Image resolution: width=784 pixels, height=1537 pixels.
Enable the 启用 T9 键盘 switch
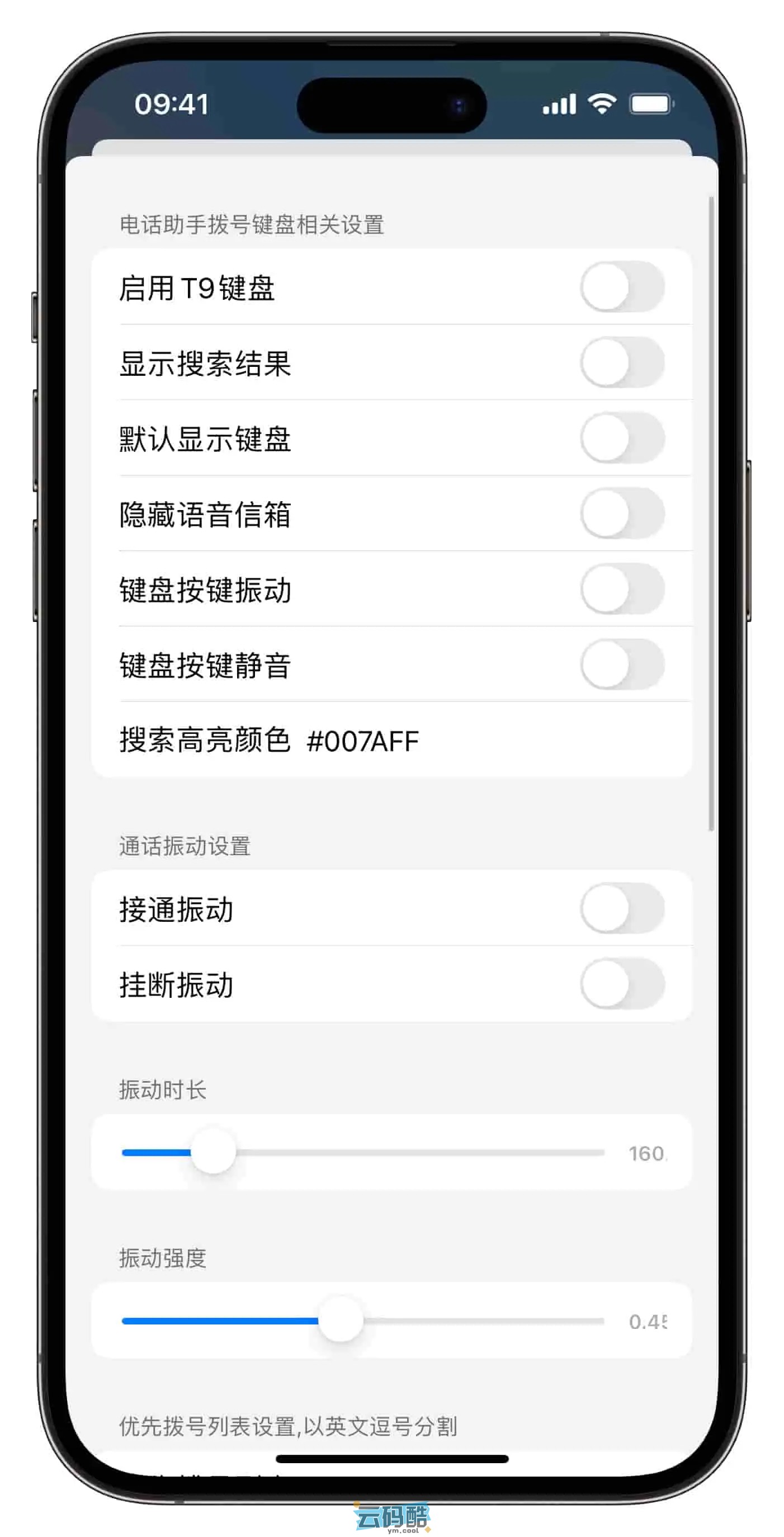coord(622,287)
